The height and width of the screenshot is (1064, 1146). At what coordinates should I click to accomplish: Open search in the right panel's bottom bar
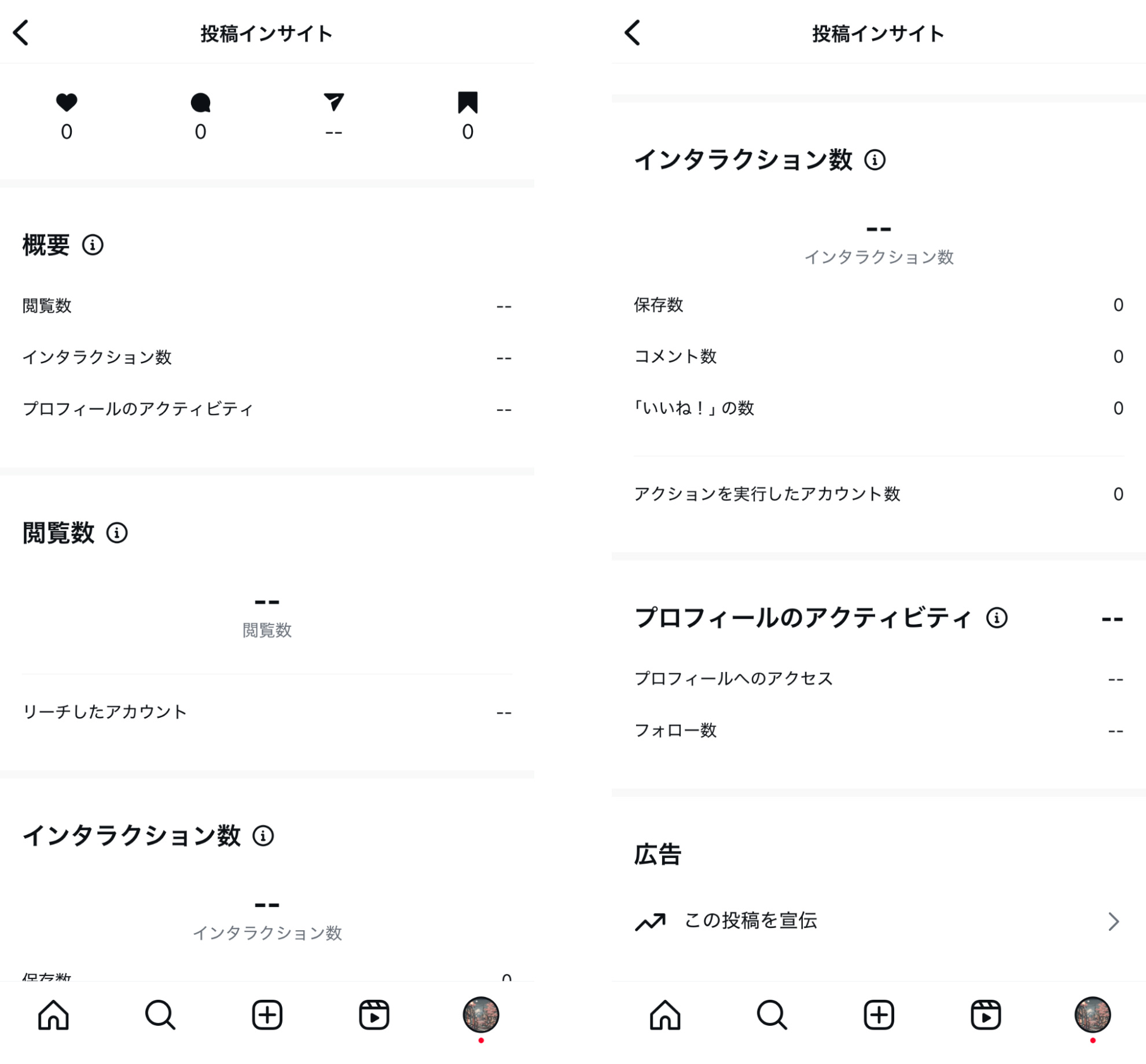tap(772, 1015)
